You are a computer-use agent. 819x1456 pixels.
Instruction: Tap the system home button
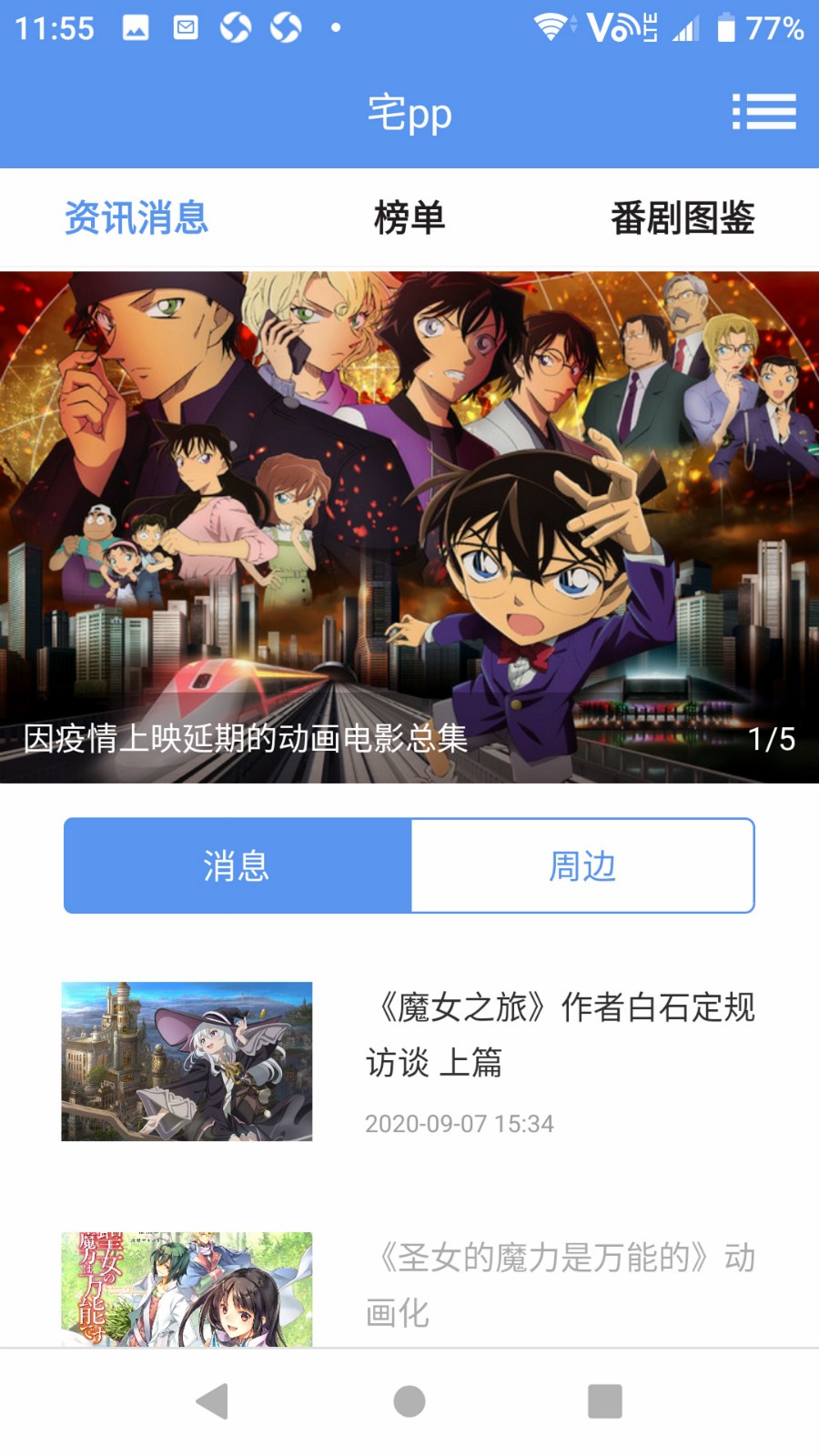(409, 1401)
